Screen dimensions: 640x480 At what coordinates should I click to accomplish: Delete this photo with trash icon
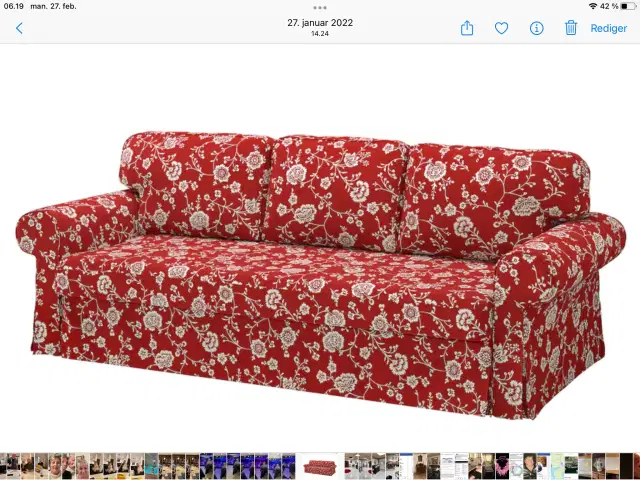571,28
